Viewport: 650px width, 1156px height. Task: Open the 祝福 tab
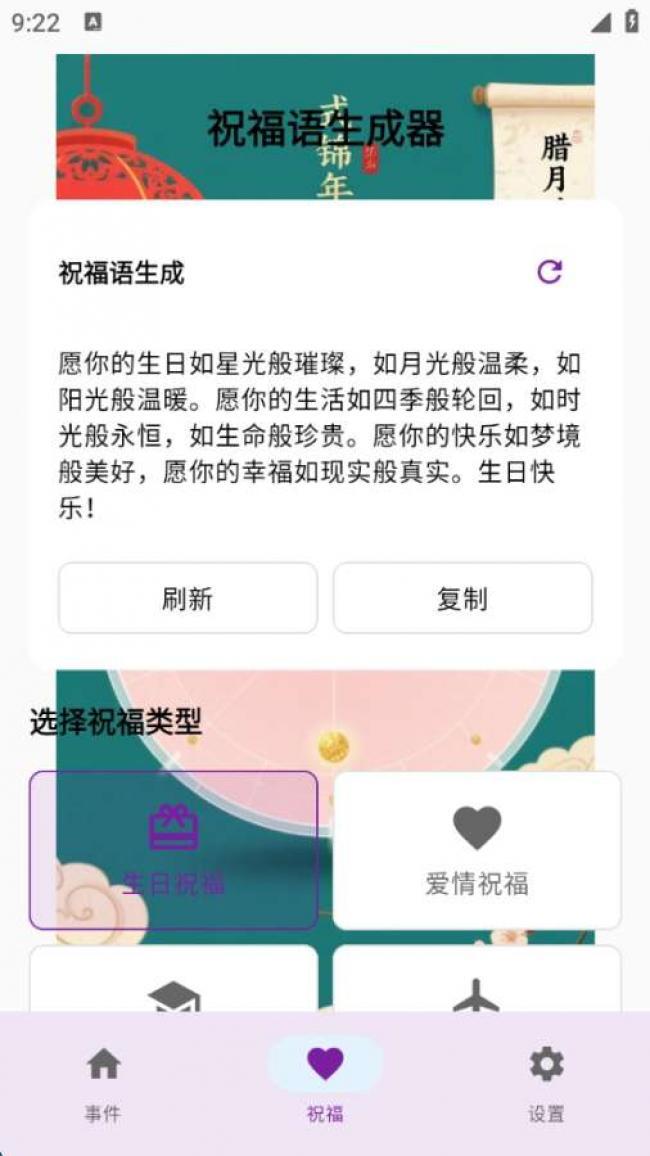325,1083
